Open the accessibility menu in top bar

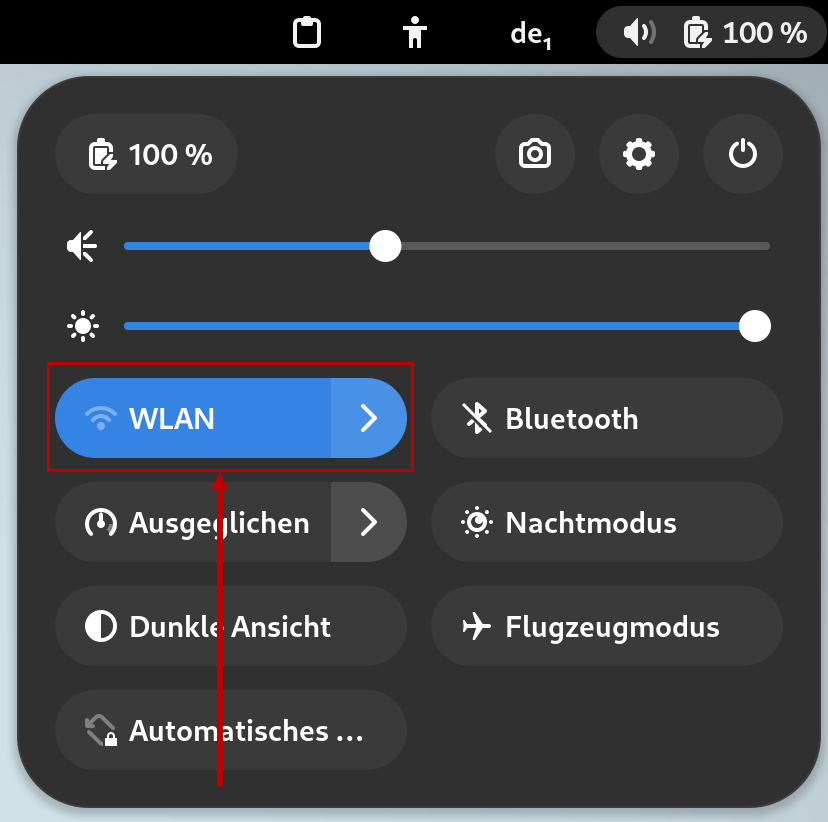click(x=415, y=33)
